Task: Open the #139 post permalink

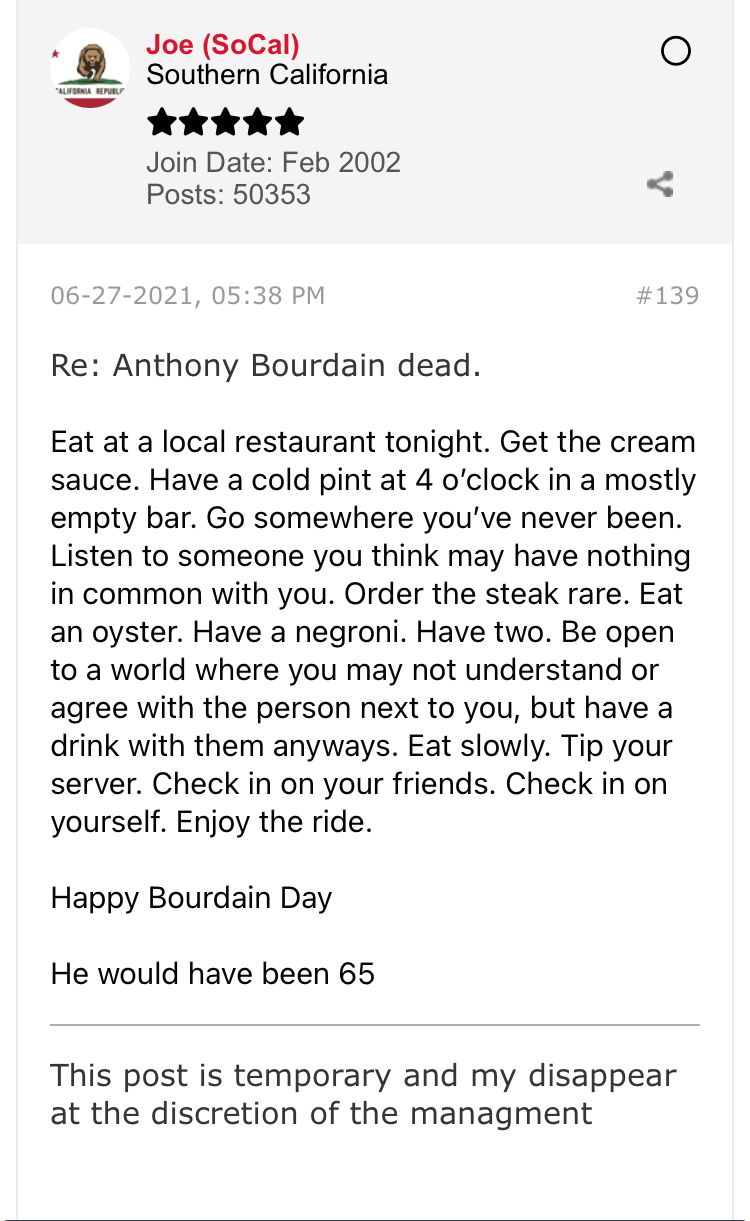Action: (x=667, y=296)
